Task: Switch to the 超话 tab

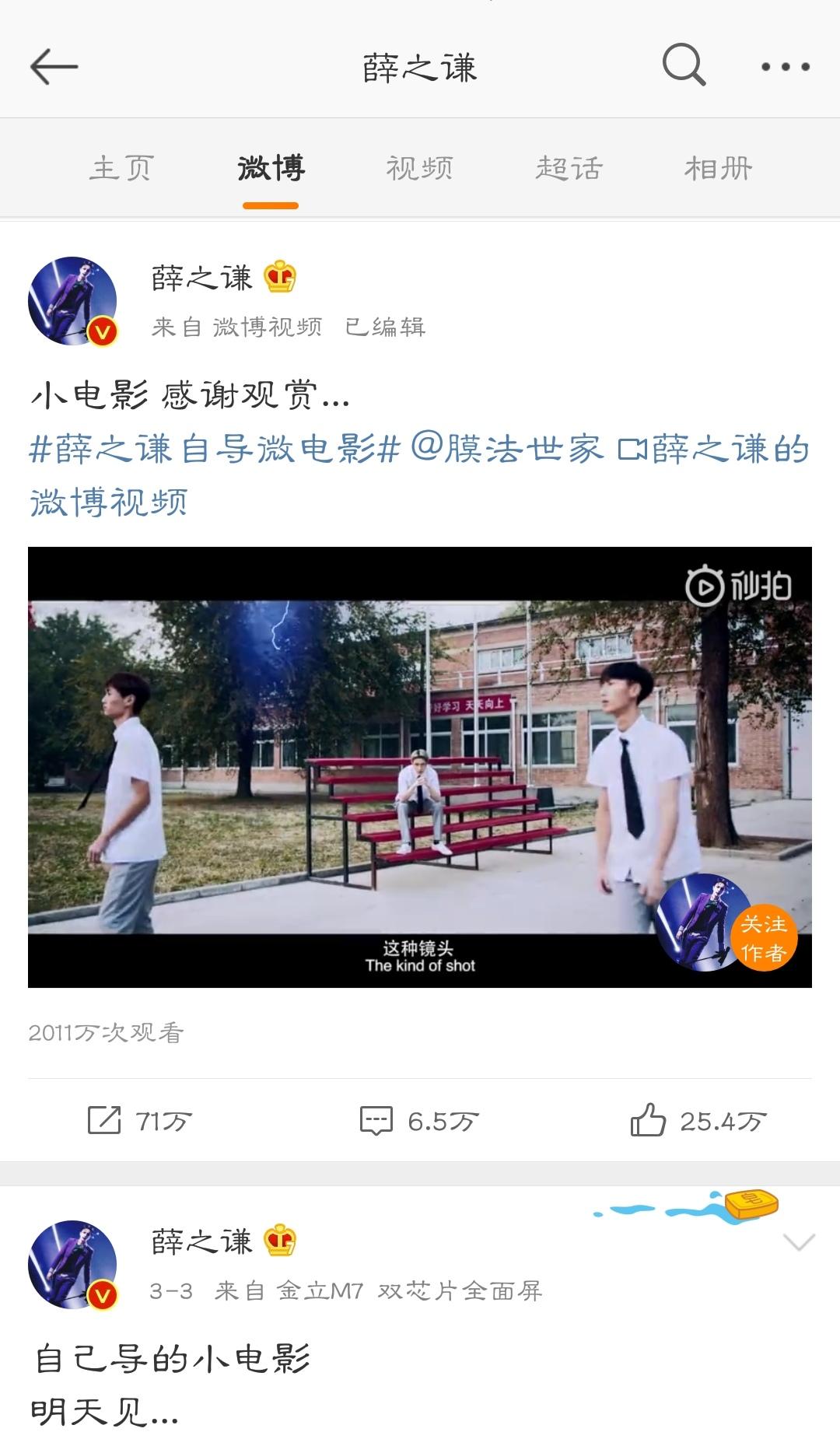Action: point(569,168)
